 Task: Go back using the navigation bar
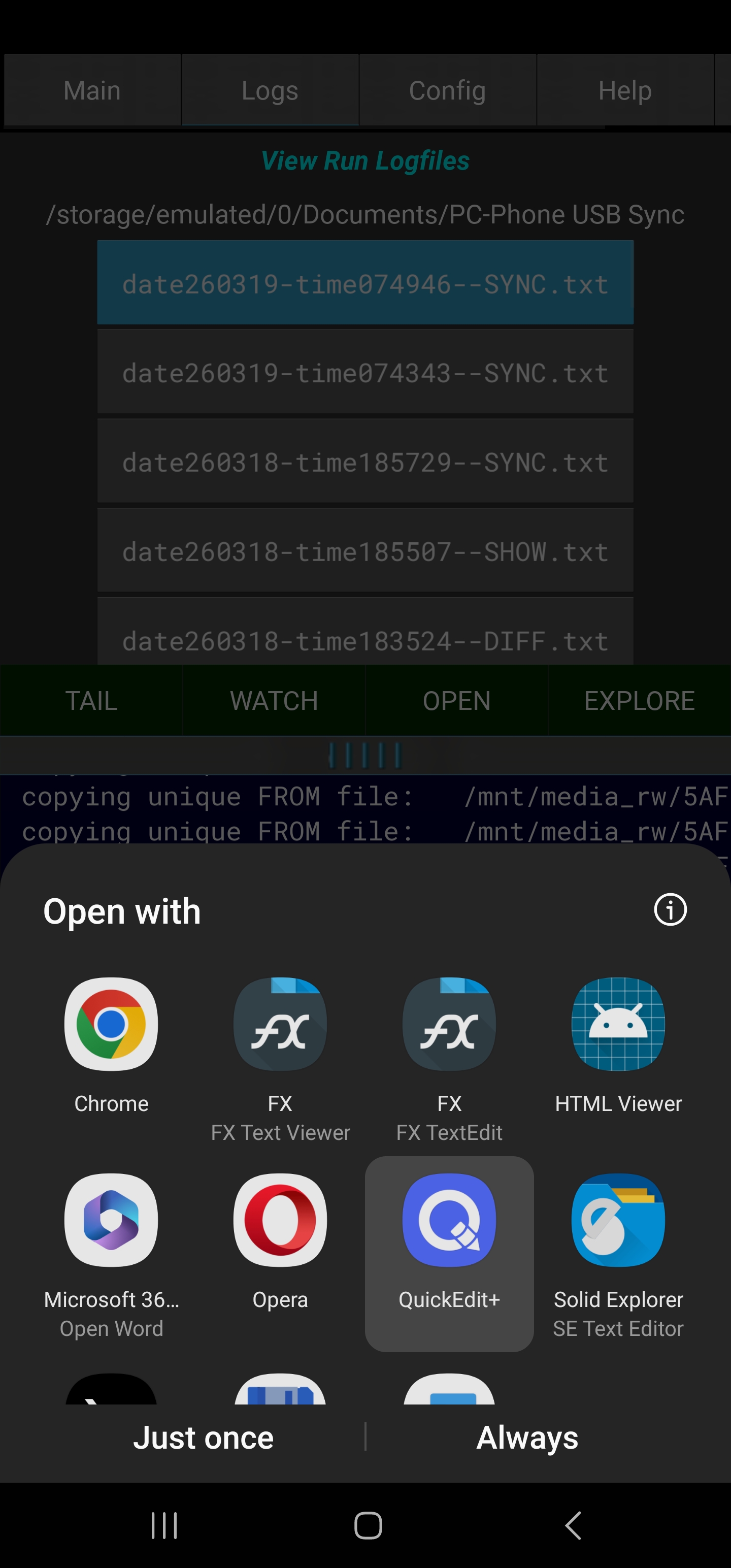click(573, 1525)
